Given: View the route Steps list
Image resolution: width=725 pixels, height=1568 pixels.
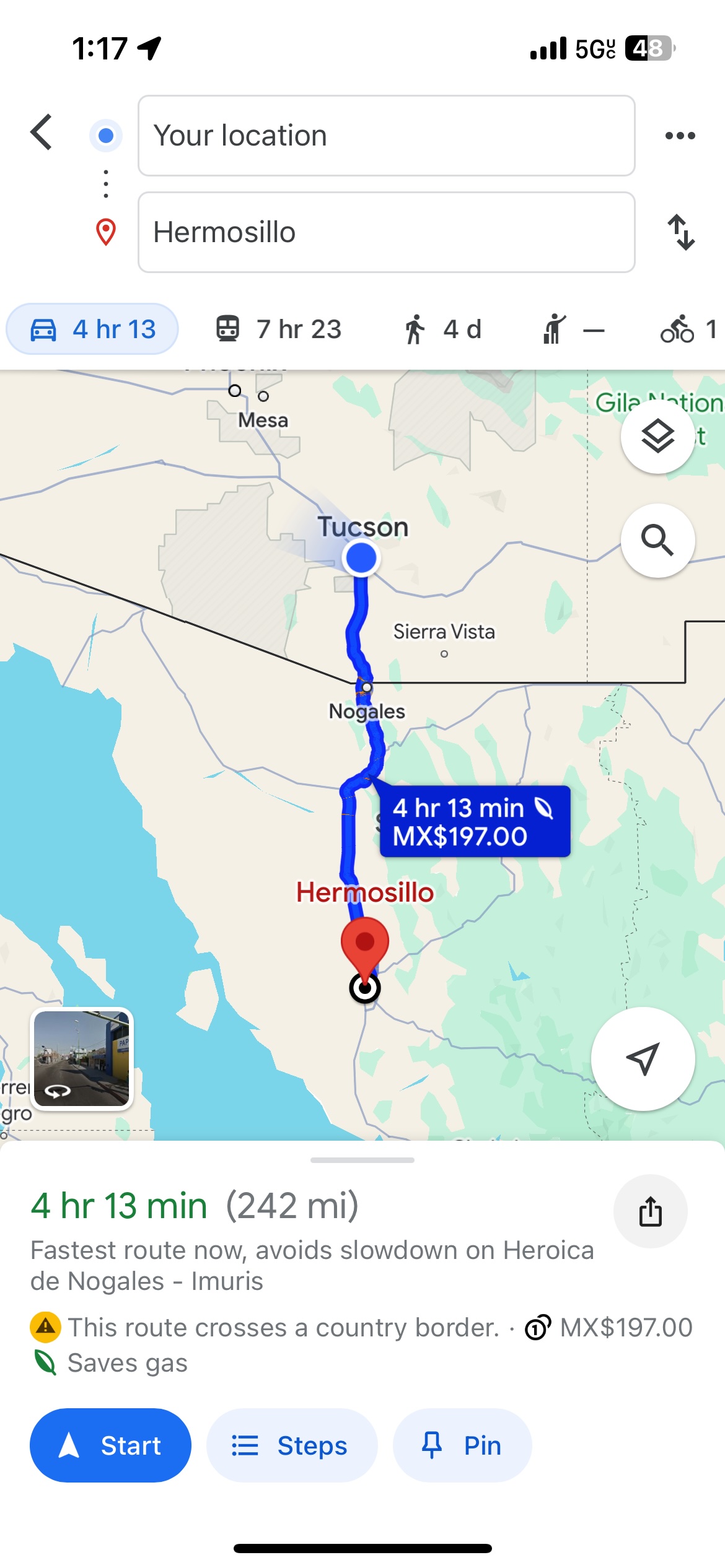Looking at the screenshot, I should point(292,1445).
